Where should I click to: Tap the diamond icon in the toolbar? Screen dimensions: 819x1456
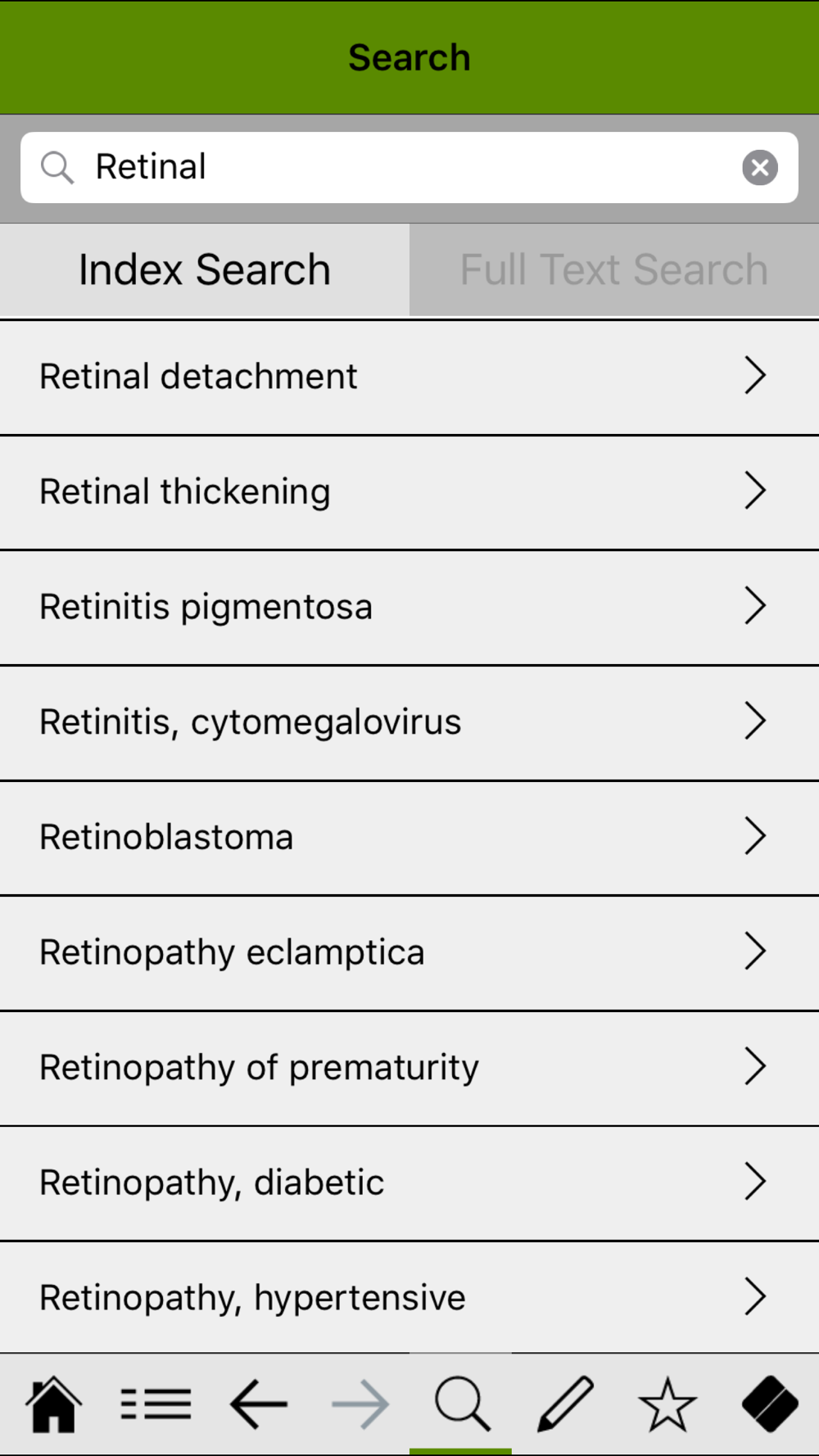[x=770, y=1404]
